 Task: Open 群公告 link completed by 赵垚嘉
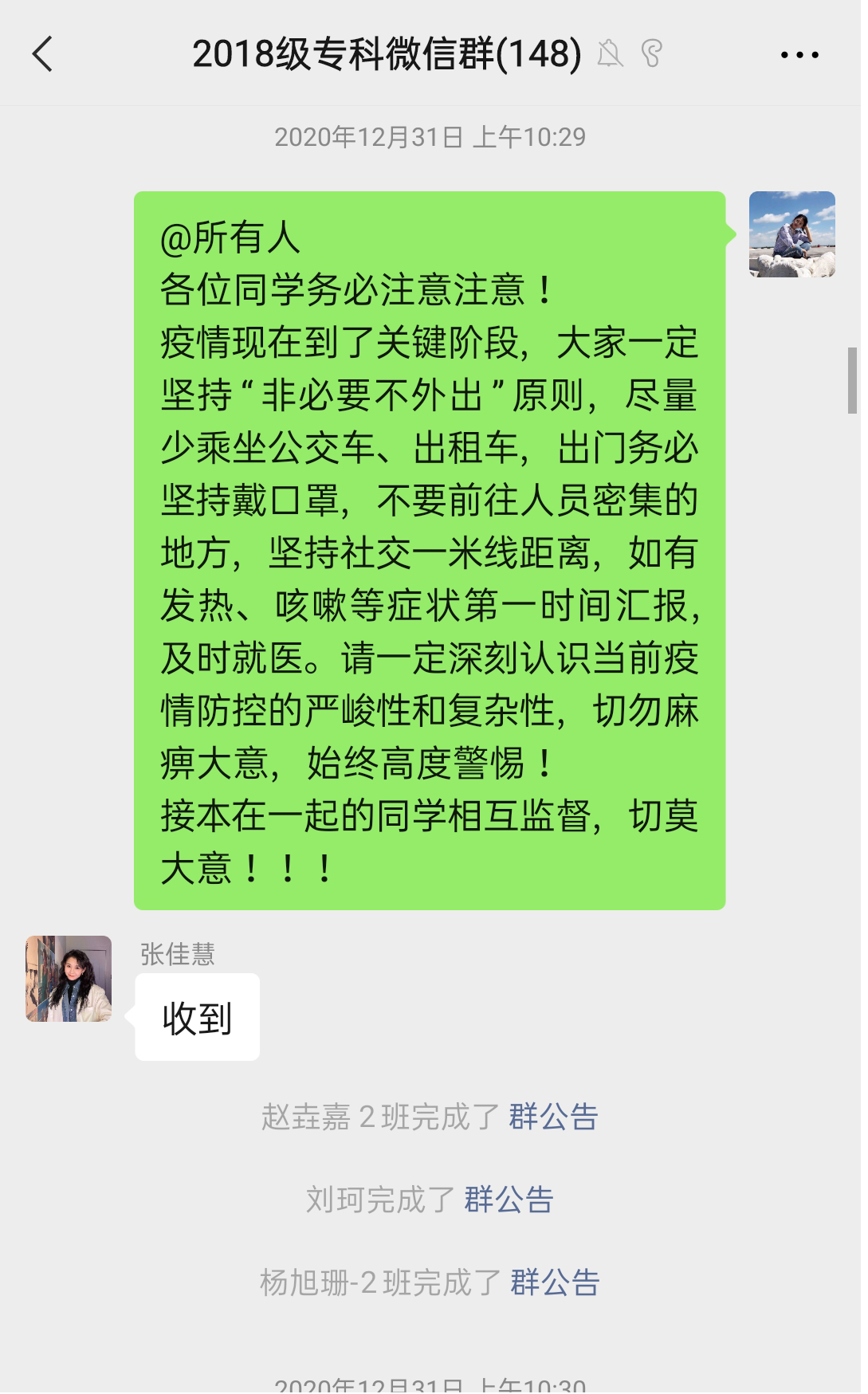(553, 1117)
